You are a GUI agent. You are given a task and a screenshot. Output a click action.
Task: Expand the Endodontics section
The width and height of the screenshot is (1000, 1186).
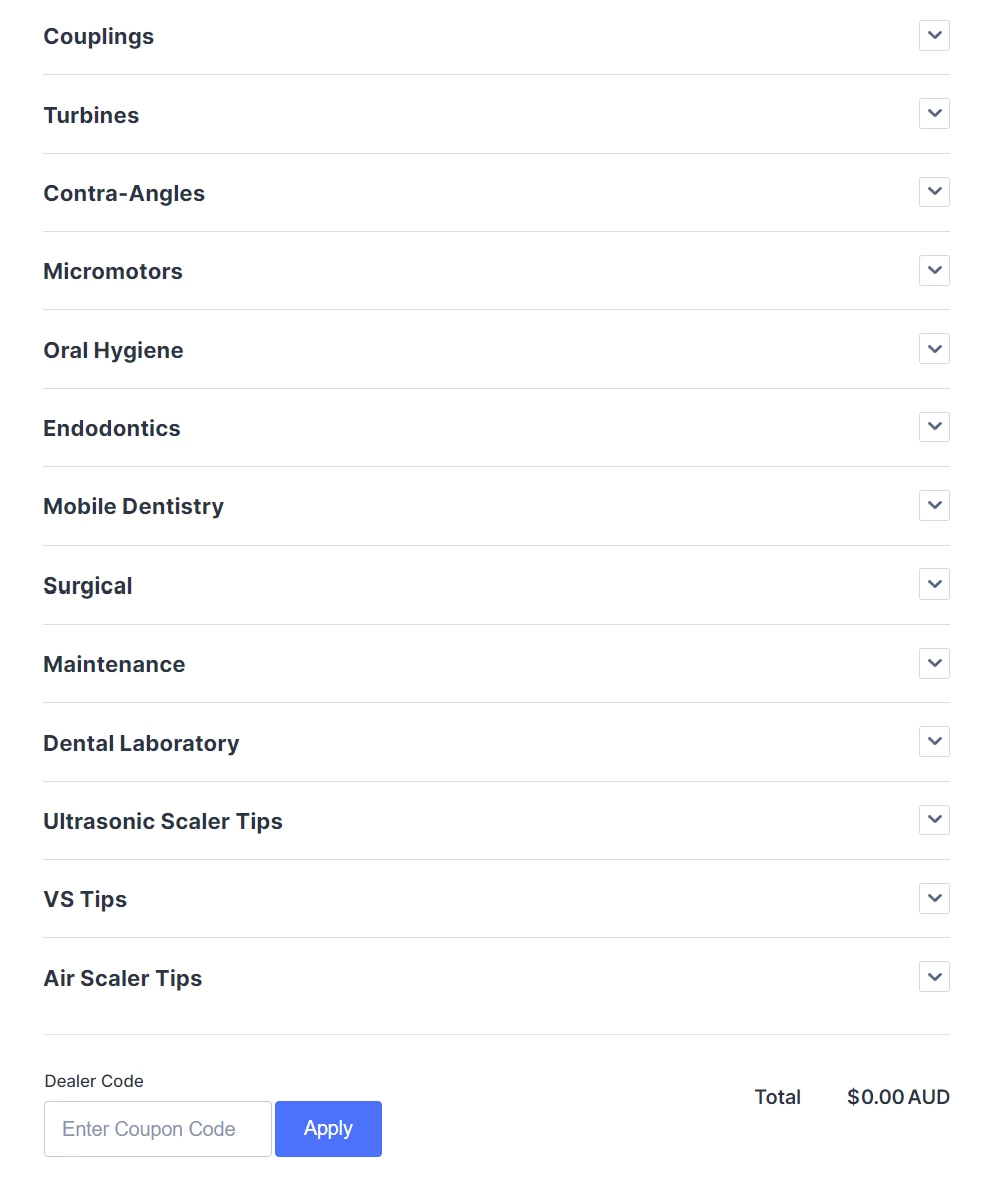(x=934, y=427)
